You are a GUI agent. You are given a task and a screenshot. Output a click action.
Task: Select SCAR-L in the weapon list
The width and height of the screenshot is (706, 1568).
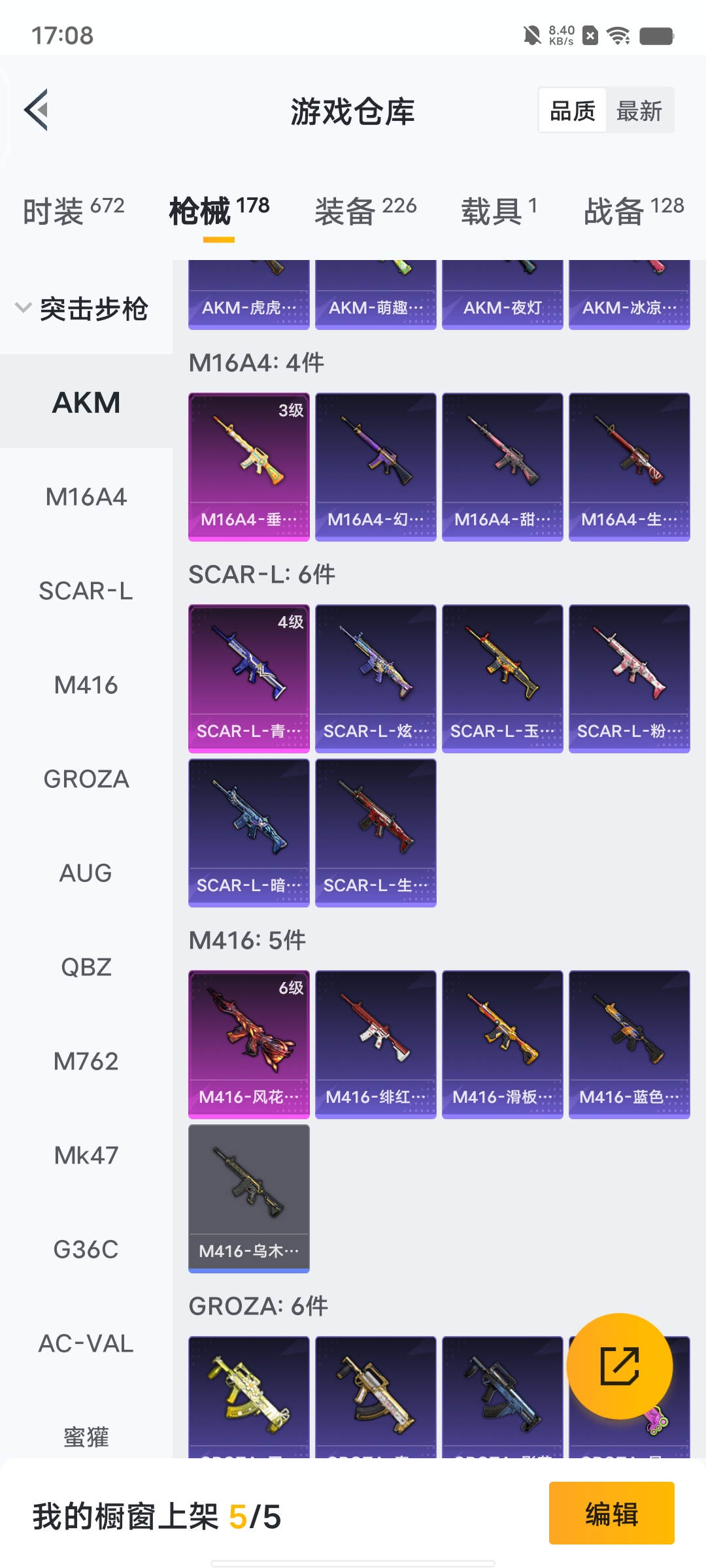pos(86,591)
